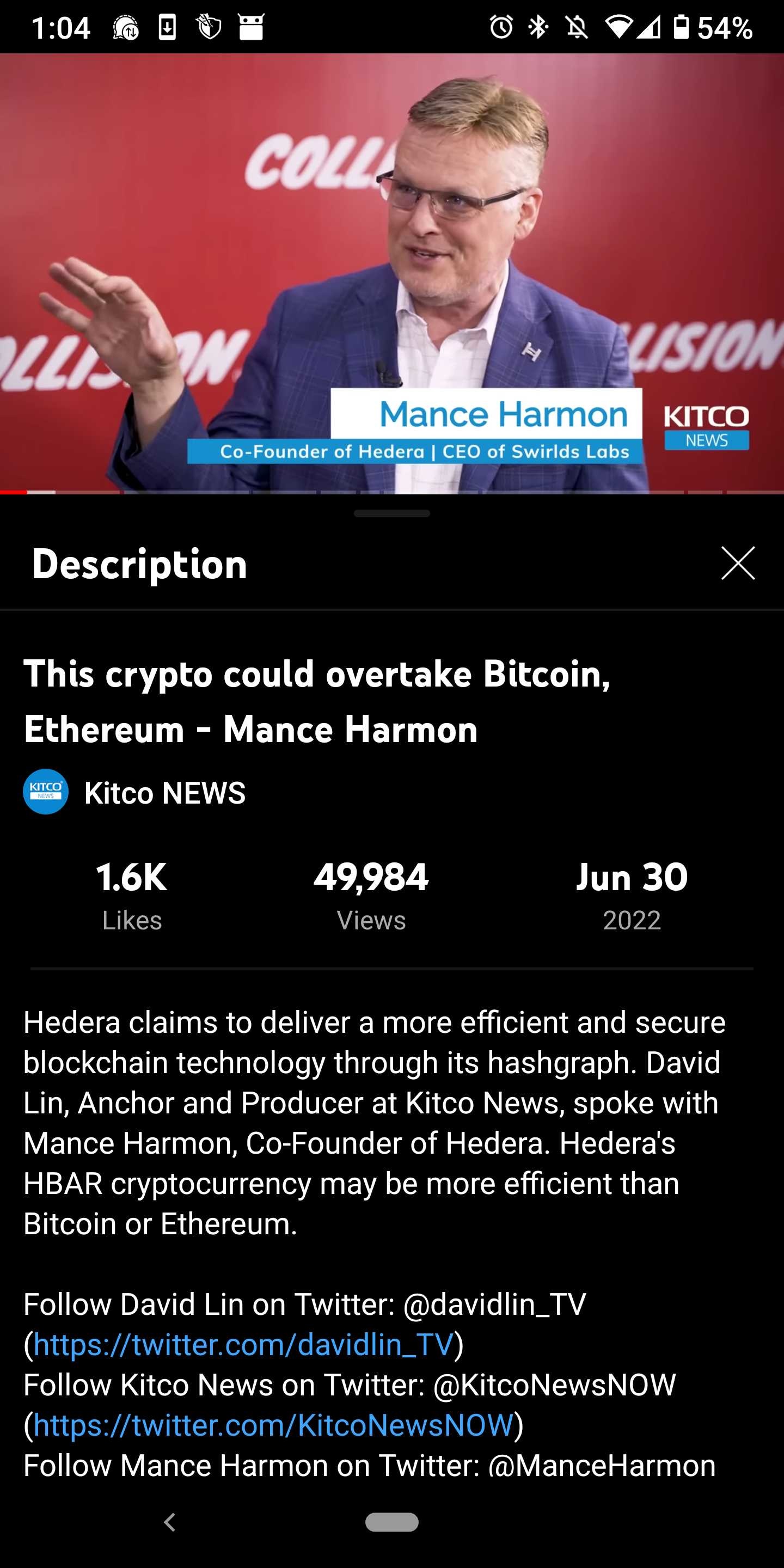Image resolution: width=784 pixels, height=1568 pixels.
Task: Go back using the system back arrow
Action: (170, 1522)
